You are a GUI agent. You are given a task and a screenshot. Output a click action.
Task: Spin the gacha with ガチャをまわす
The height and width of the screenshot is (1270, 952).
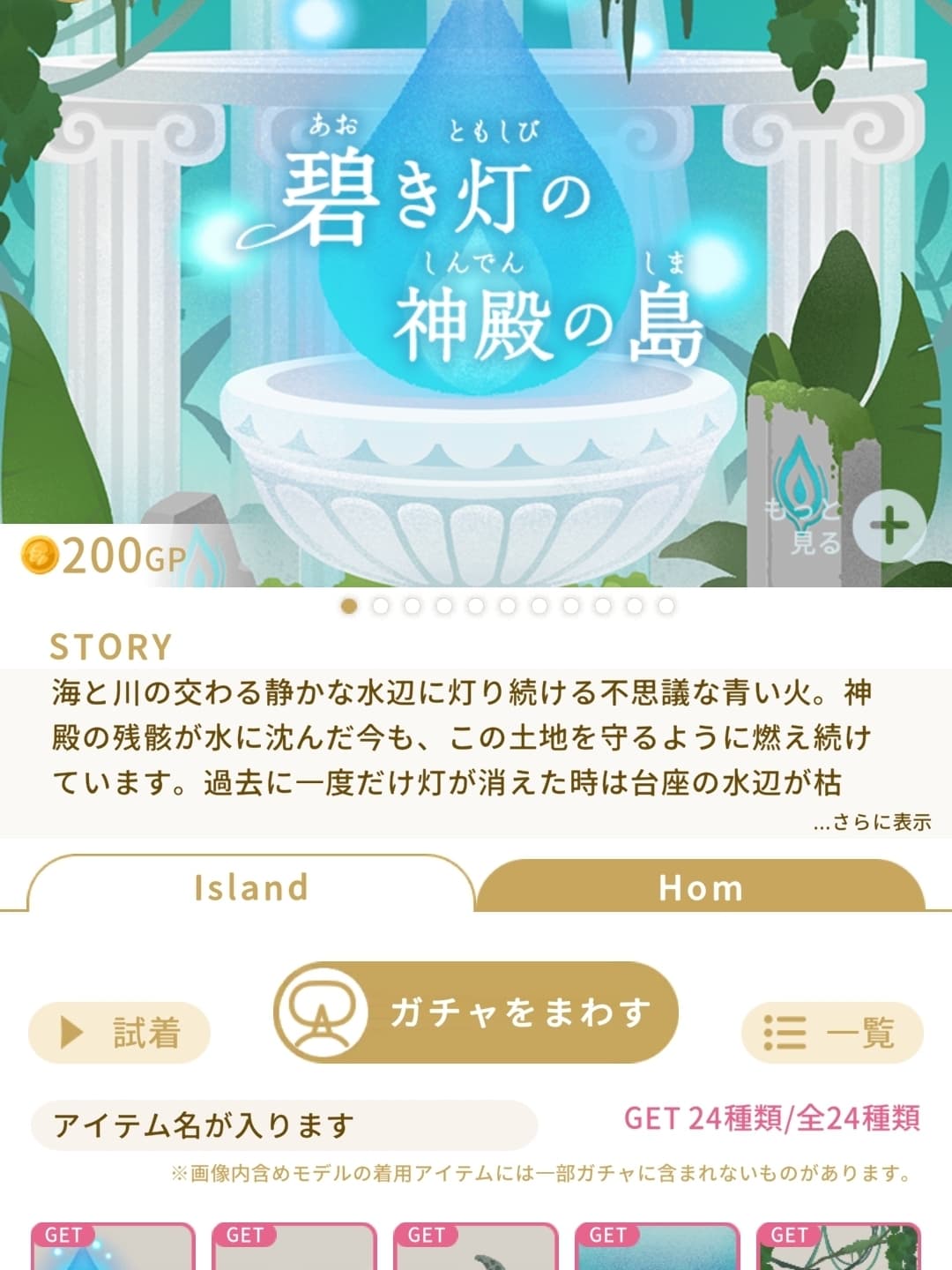click(x=476, y=1012)
